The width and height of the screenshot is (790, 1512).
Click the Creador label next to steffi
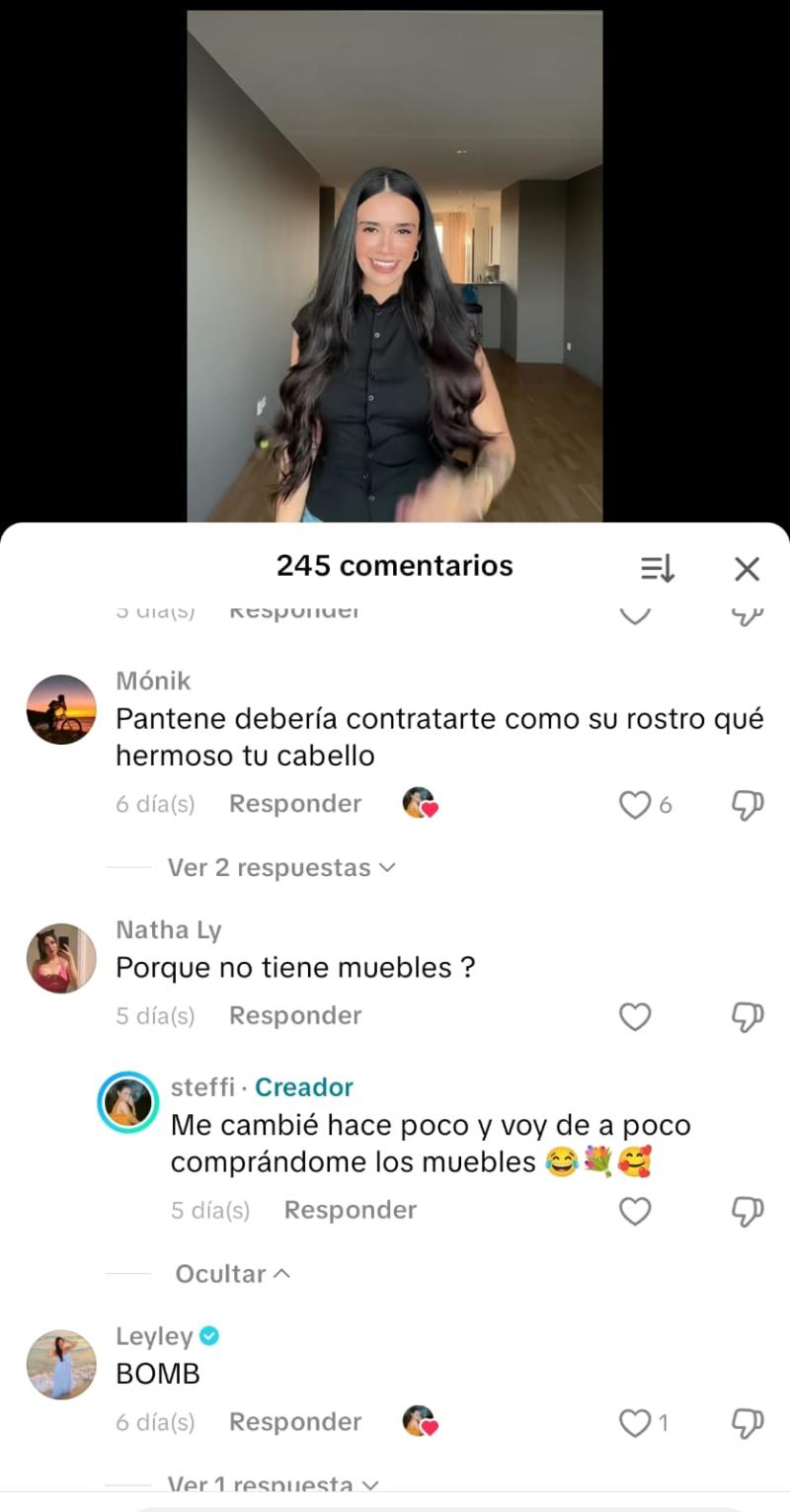tap(303, 1087)
